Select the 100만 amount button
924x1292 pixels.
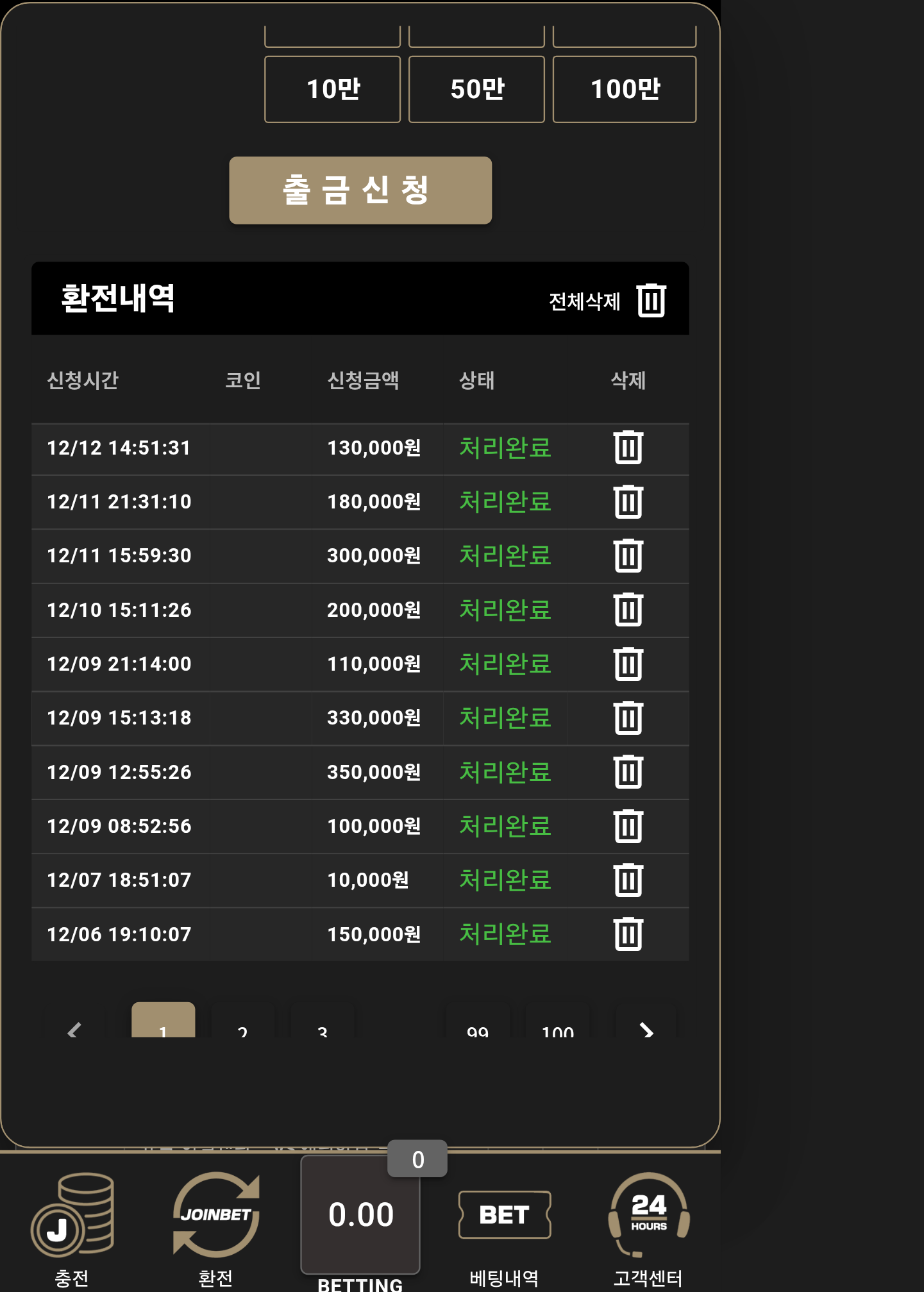click(624, 89)
